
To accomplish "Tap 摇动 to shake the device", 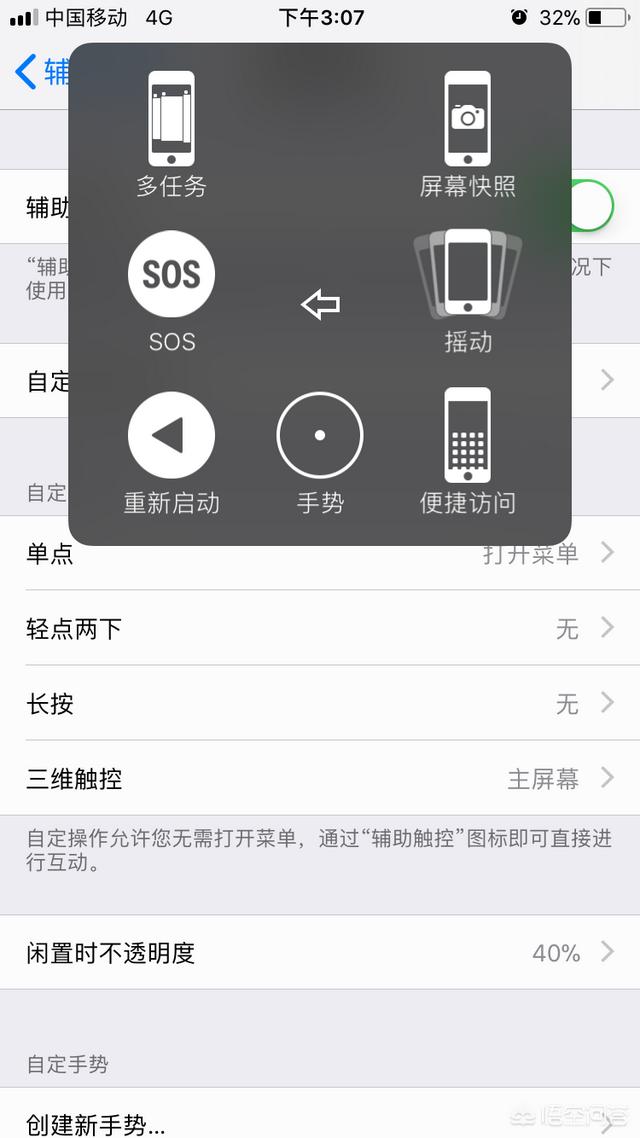I will point(467,292).
